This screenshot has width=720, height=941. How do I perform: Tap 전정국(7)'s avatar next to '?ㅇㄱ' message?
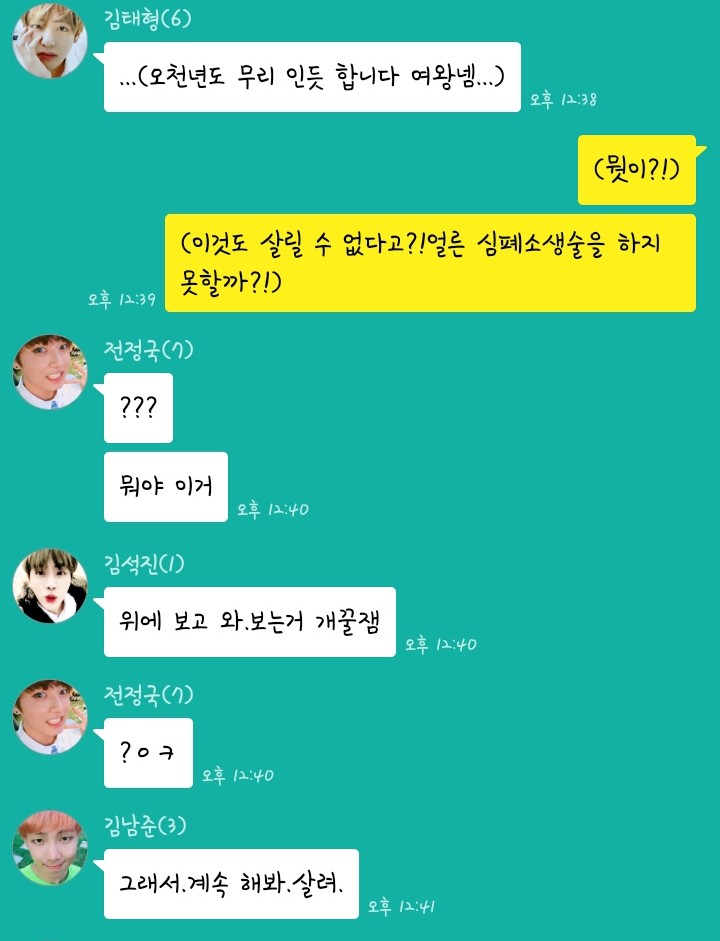pos(49,717)
